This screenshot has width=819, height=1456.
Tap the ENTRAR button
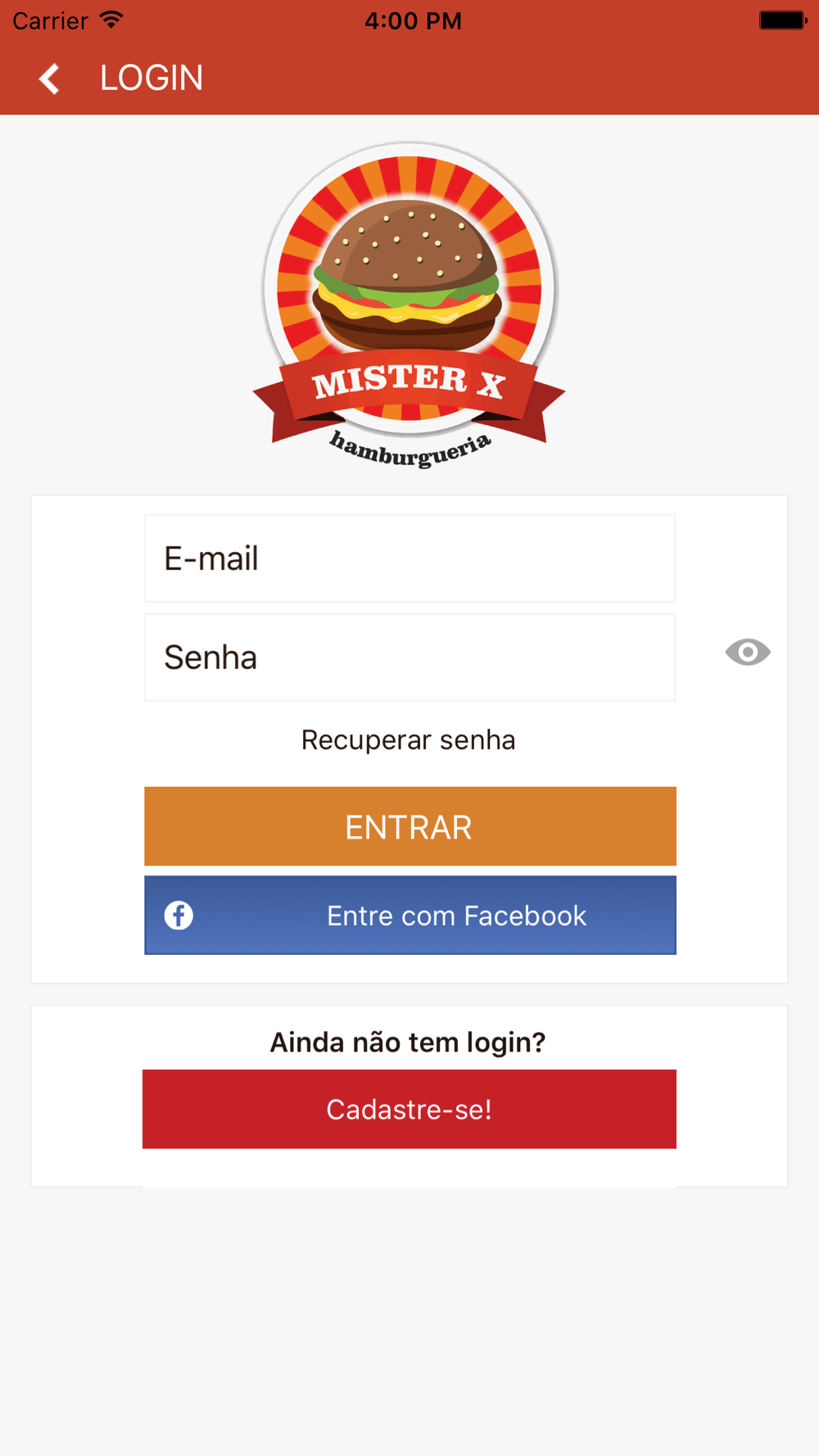pos(410,826)
